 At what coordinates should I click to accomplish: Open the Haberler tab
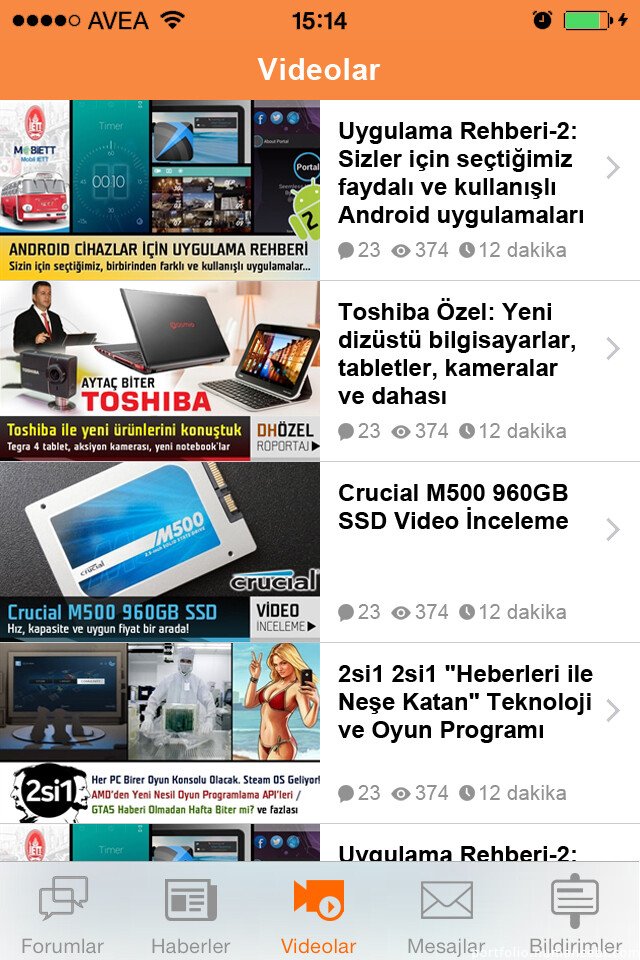[x=191, y=913]
